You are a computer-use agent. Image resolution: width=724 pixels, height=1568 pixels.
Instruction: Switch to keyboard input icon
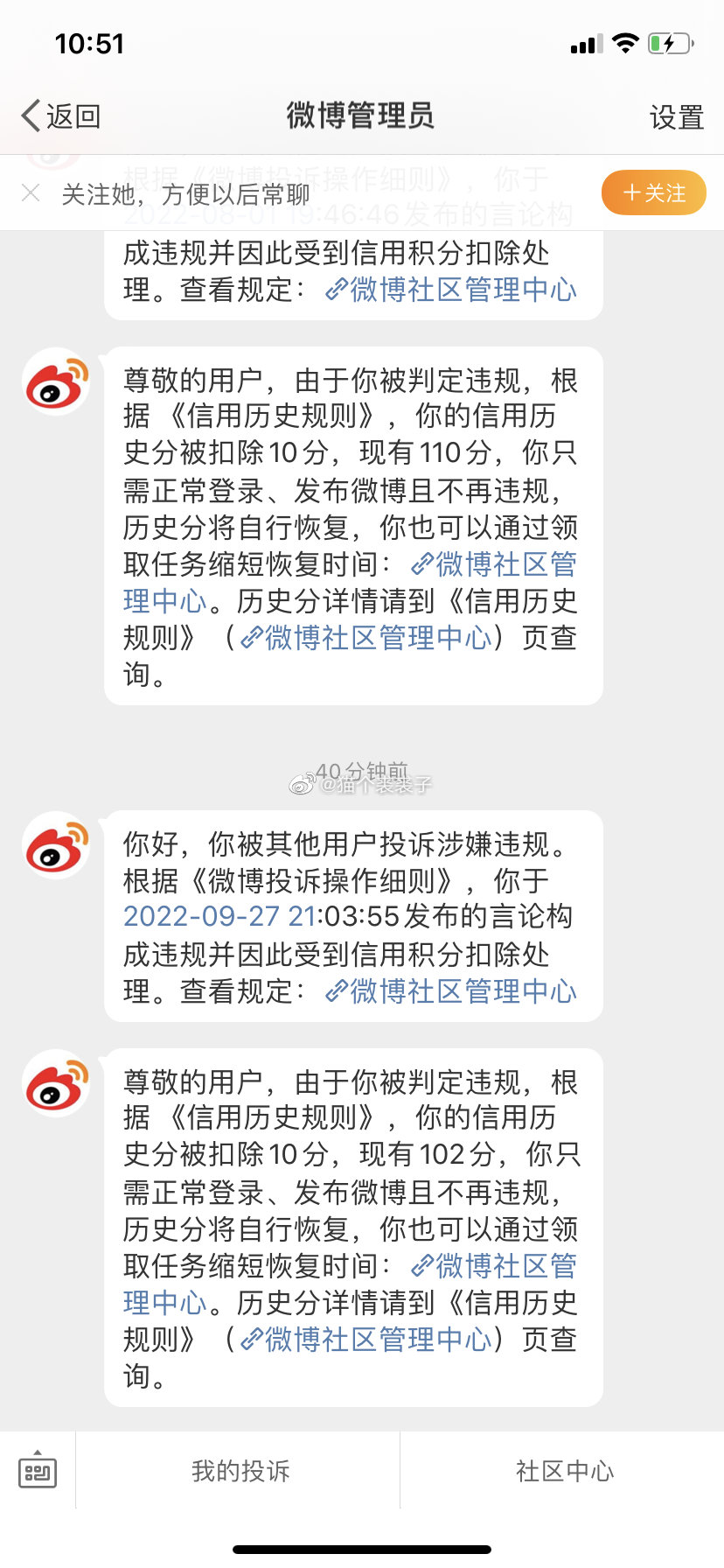(38, 1471)
